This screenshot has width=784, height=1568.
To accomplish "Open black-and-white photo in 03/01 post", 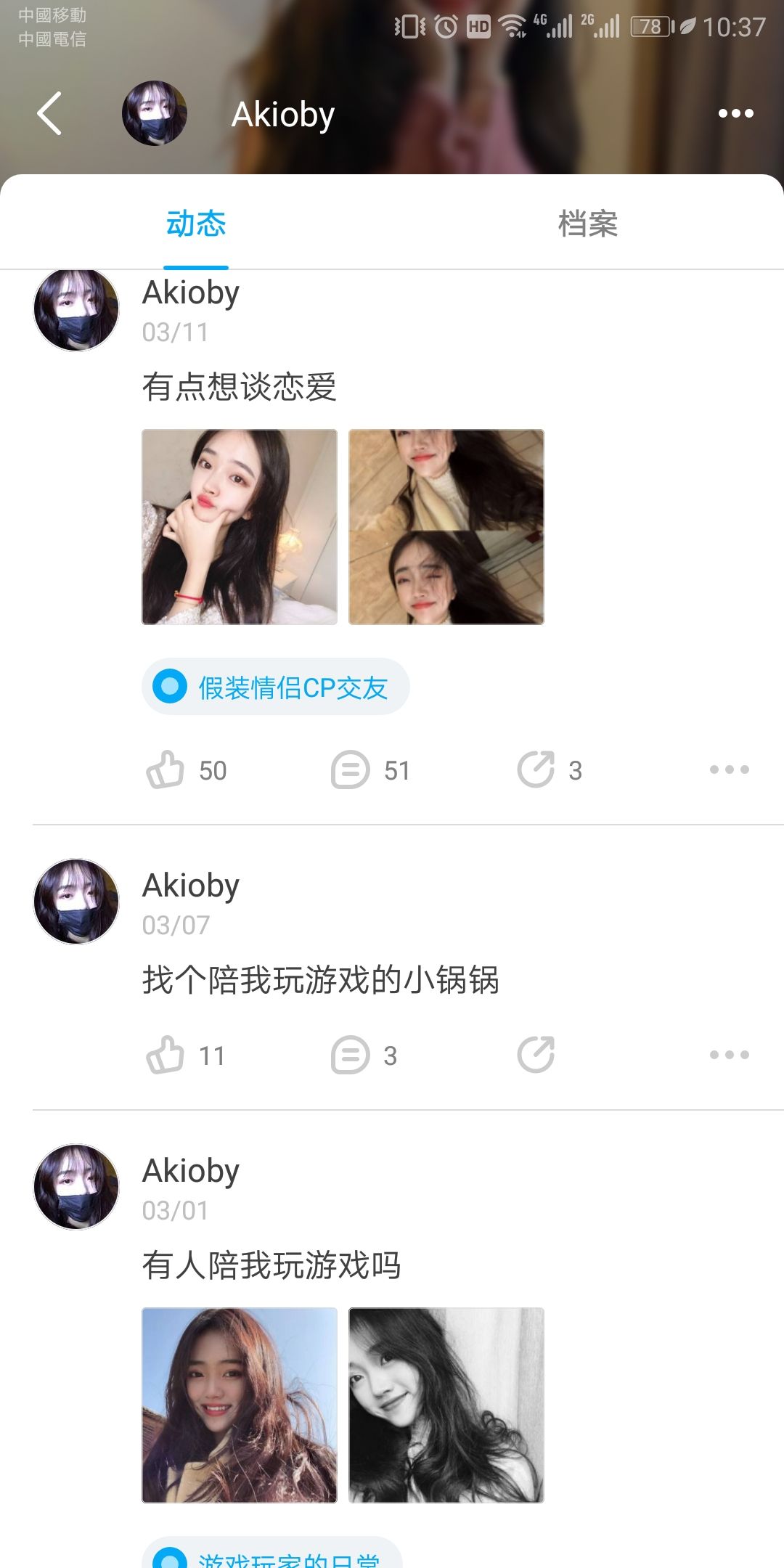I will [x=446, y=1405].
